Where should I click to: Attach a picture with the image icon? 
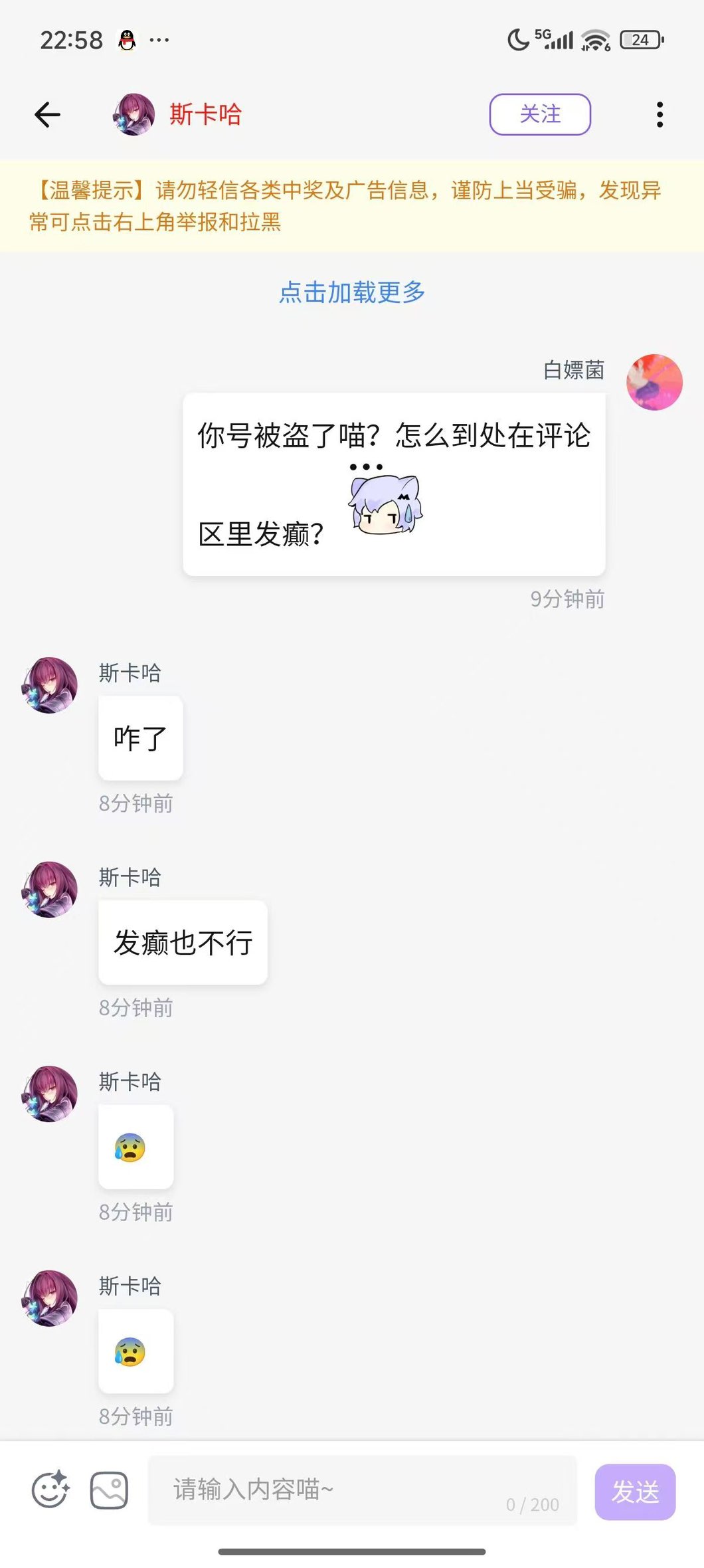(109, 1490)
